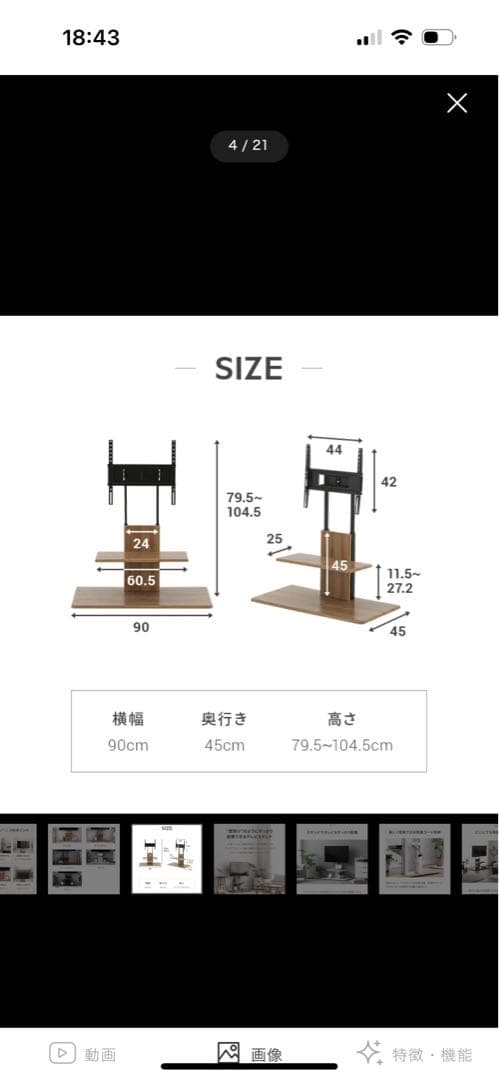The height and width of the screenshot is (1080, 499).
Task: Select the 画像 tab
Action: point(250,1053)
